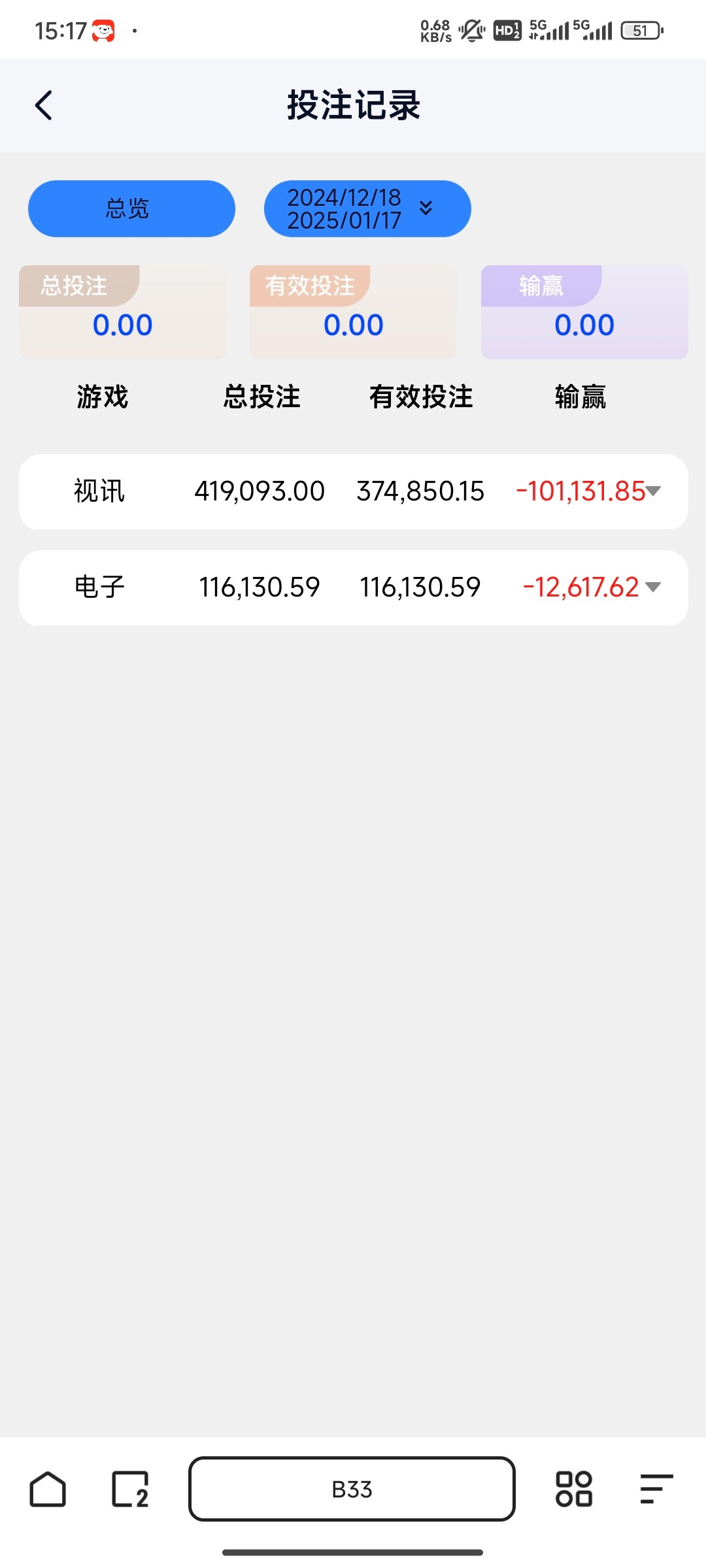Go to the browser home page
This screenshot has height=1568, width=706.
coord(48,1489)
